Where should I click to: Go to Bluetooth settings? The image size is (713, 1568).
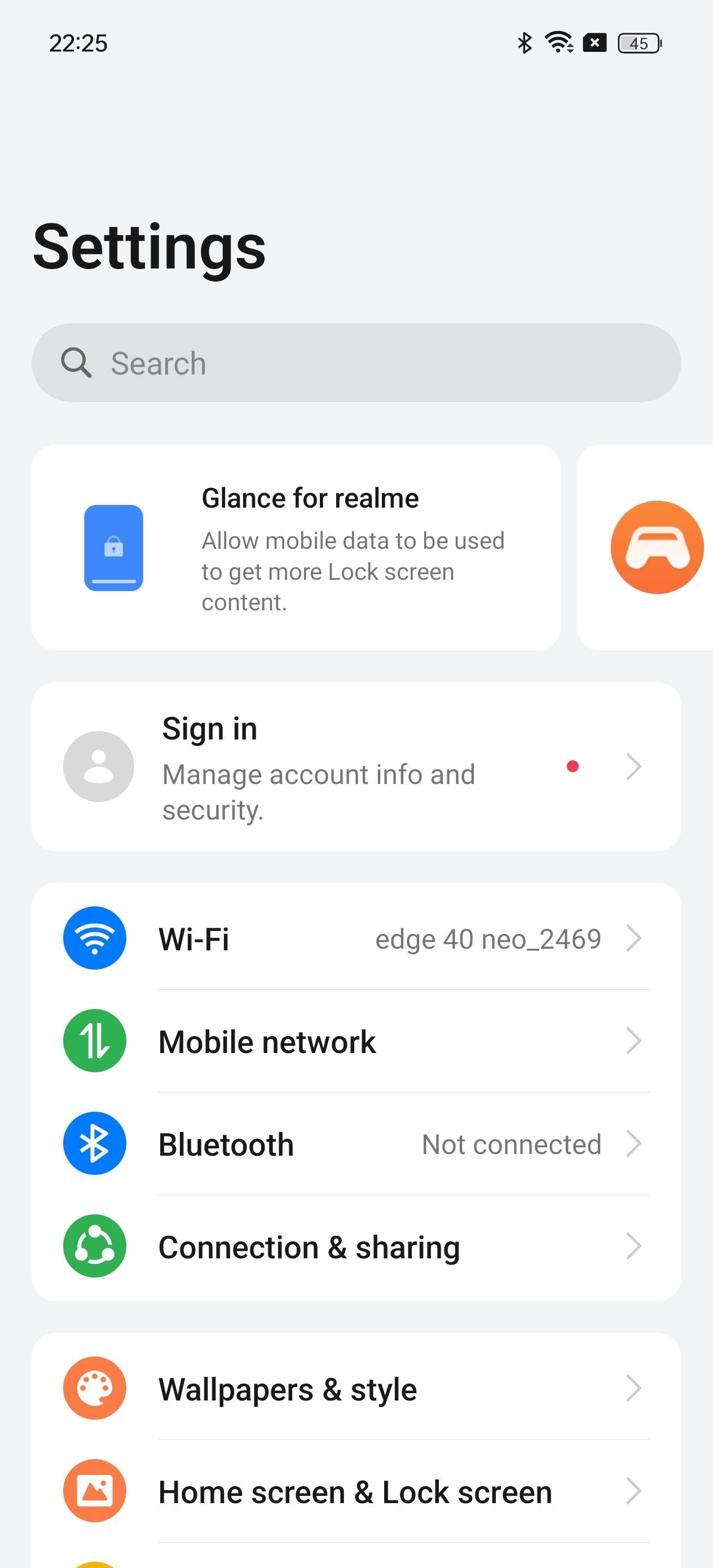[355, 1144]
